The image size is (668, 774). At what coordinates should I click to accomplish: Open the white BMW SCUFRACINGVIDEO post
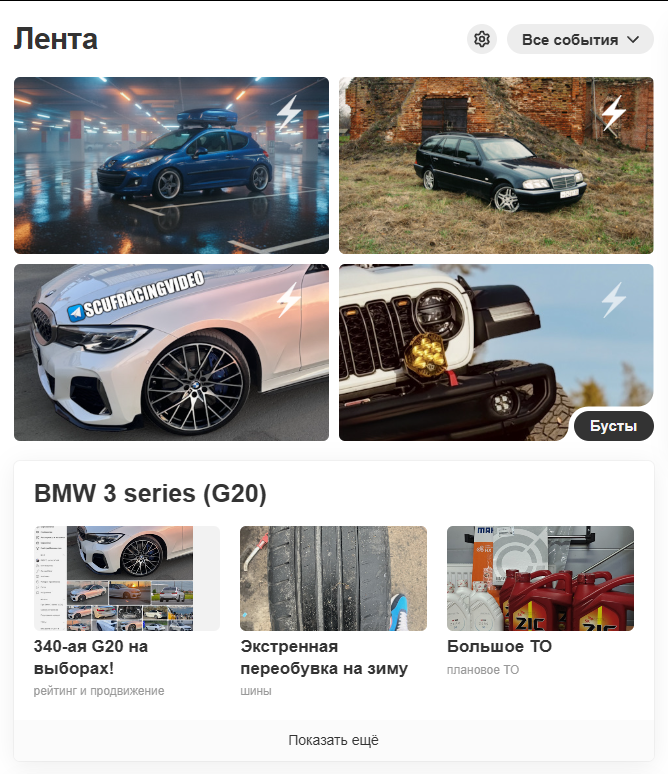point(171,352)
